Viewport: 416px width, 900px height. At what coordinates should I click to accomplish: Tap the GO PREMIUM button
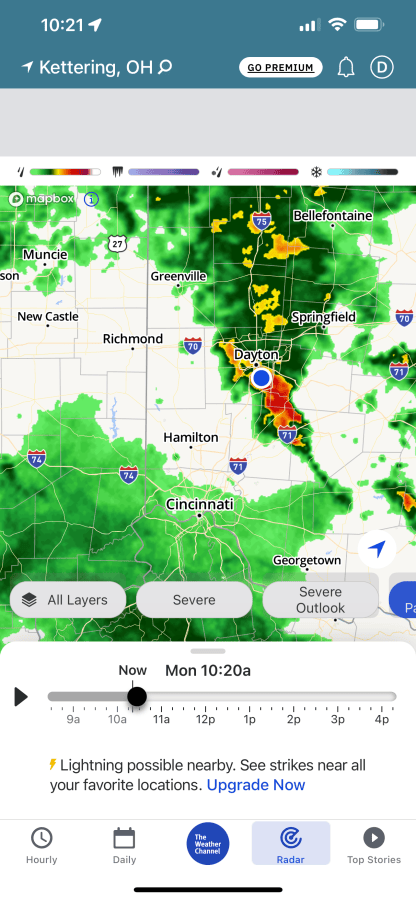[281, 67]
